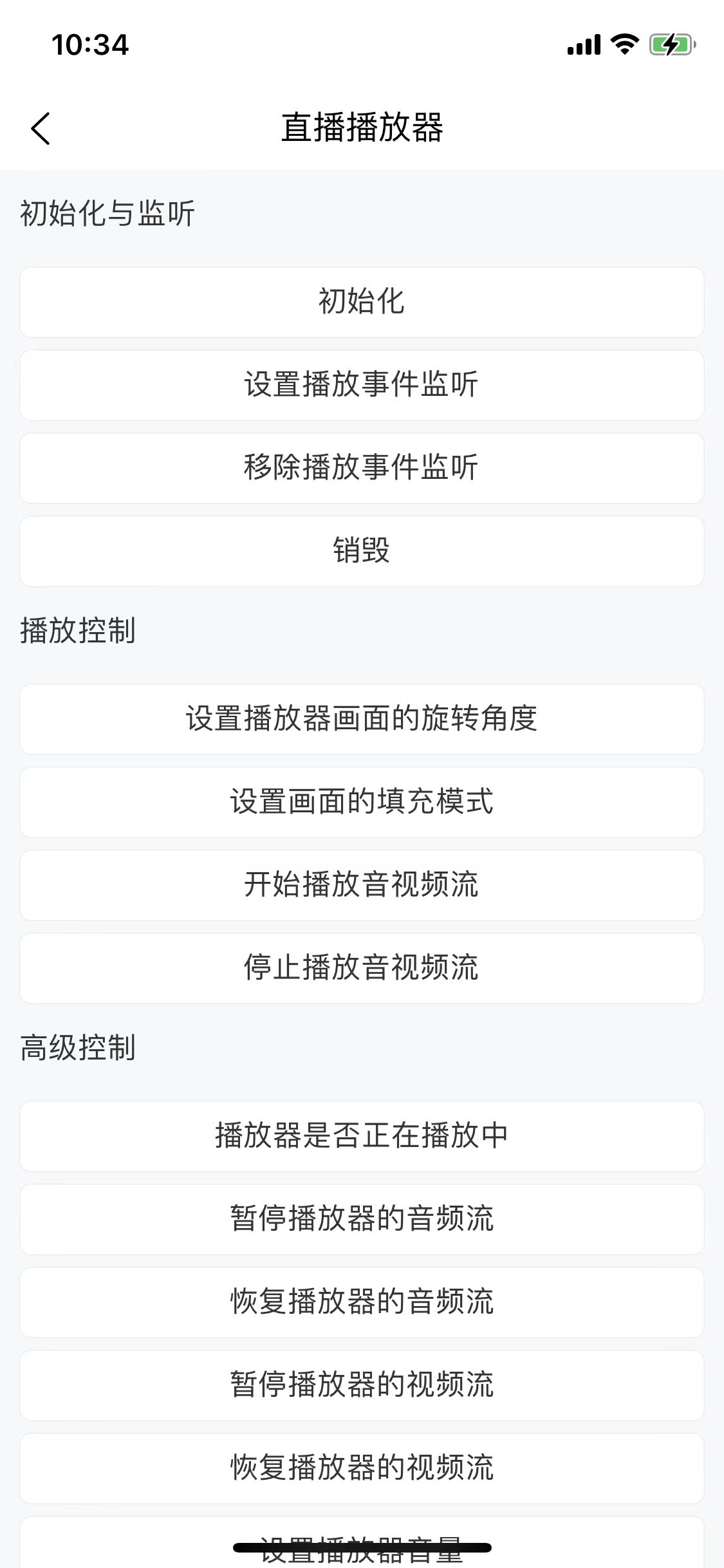
Task: Open 设置播放器画面的旋转角度
Action: (x=362, y=719)
